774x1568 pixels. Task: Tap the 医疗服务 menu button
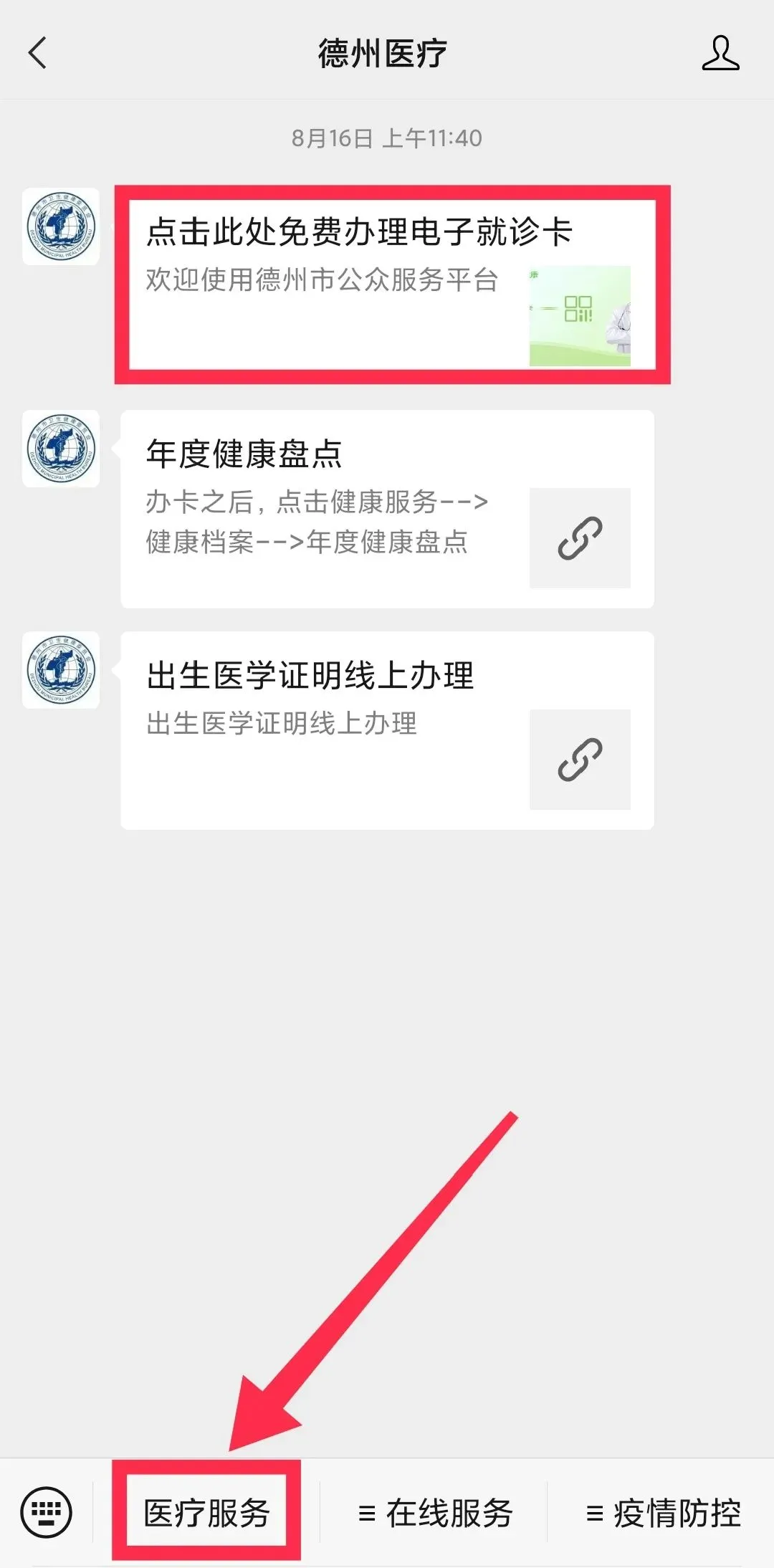pyautogui.click(x=206, y=1512)
